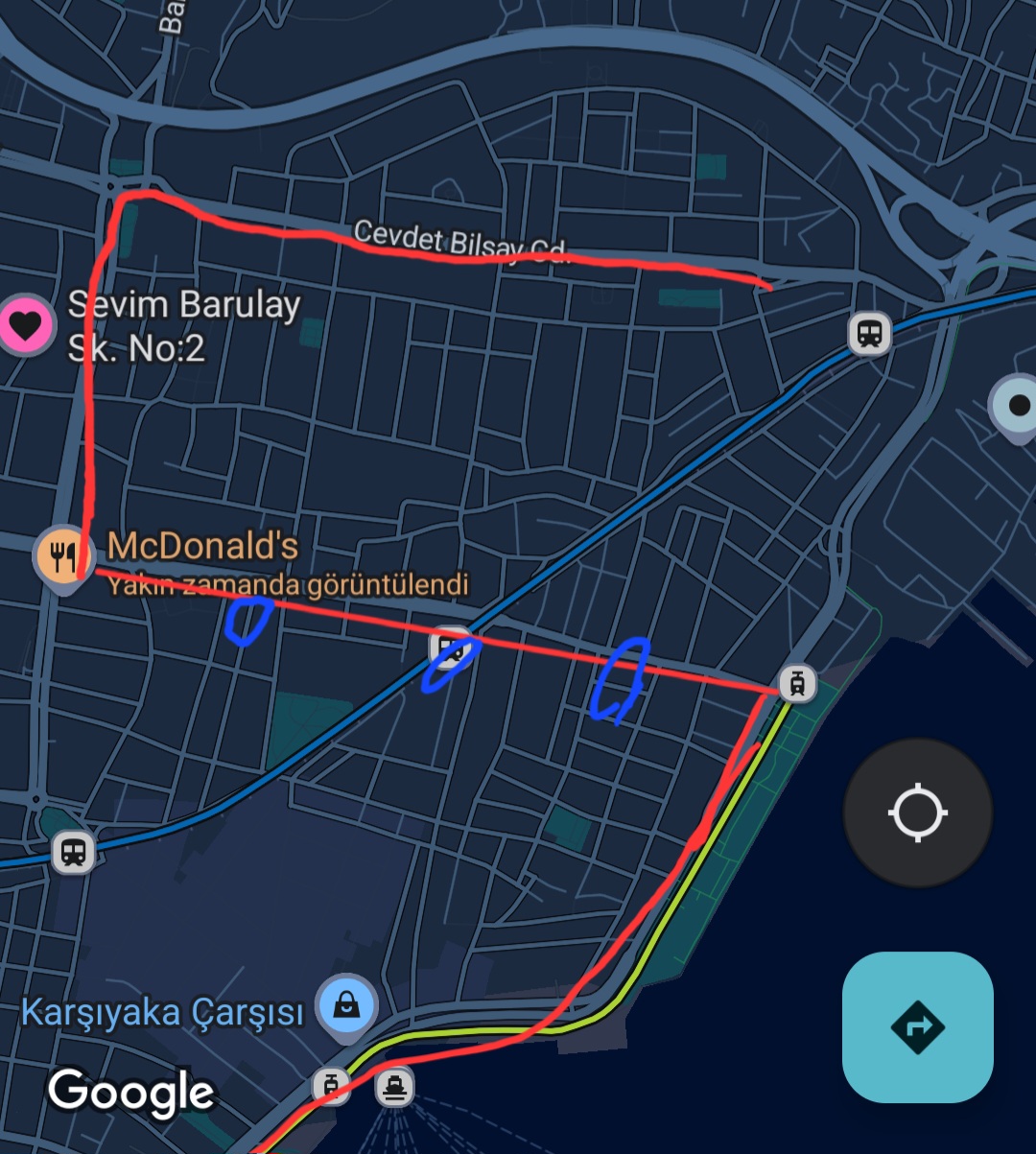Select the tram stop beside the ferry terminal

coord(331,1086)
